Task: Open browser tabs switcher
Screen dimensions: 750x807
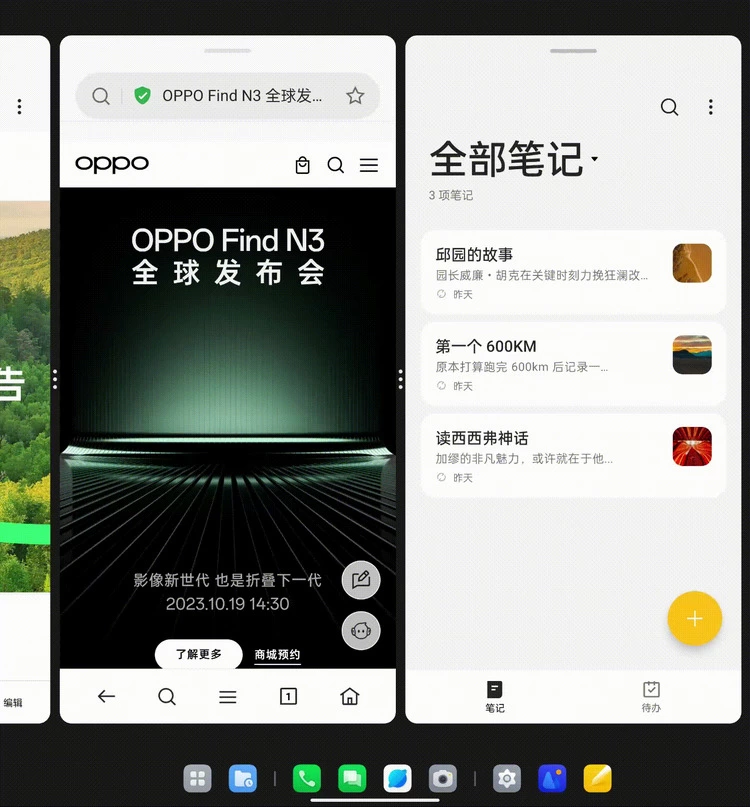Action: click(288, 697)
